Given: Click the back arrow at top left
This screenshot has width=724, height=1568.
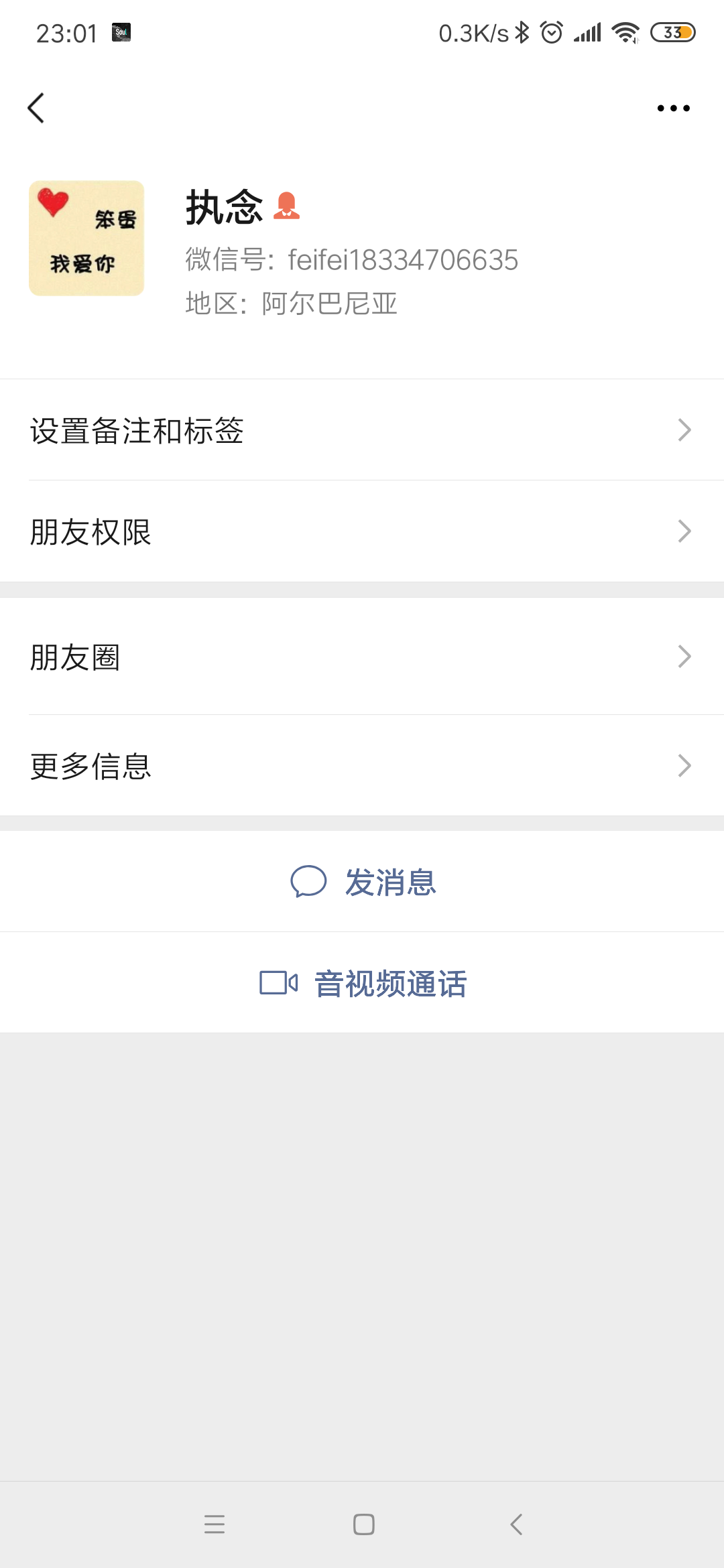Looking at the screenshot, I should pyautogui.click(x=37, y=107).
